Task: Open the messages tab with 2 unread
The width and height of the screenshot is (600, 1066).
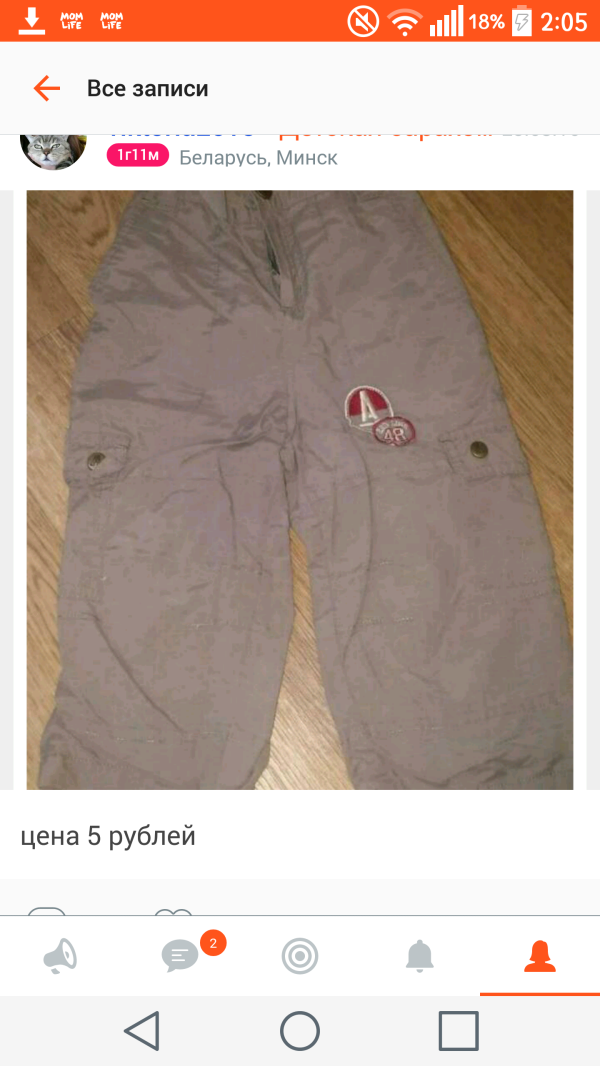Action: (181, 956)
